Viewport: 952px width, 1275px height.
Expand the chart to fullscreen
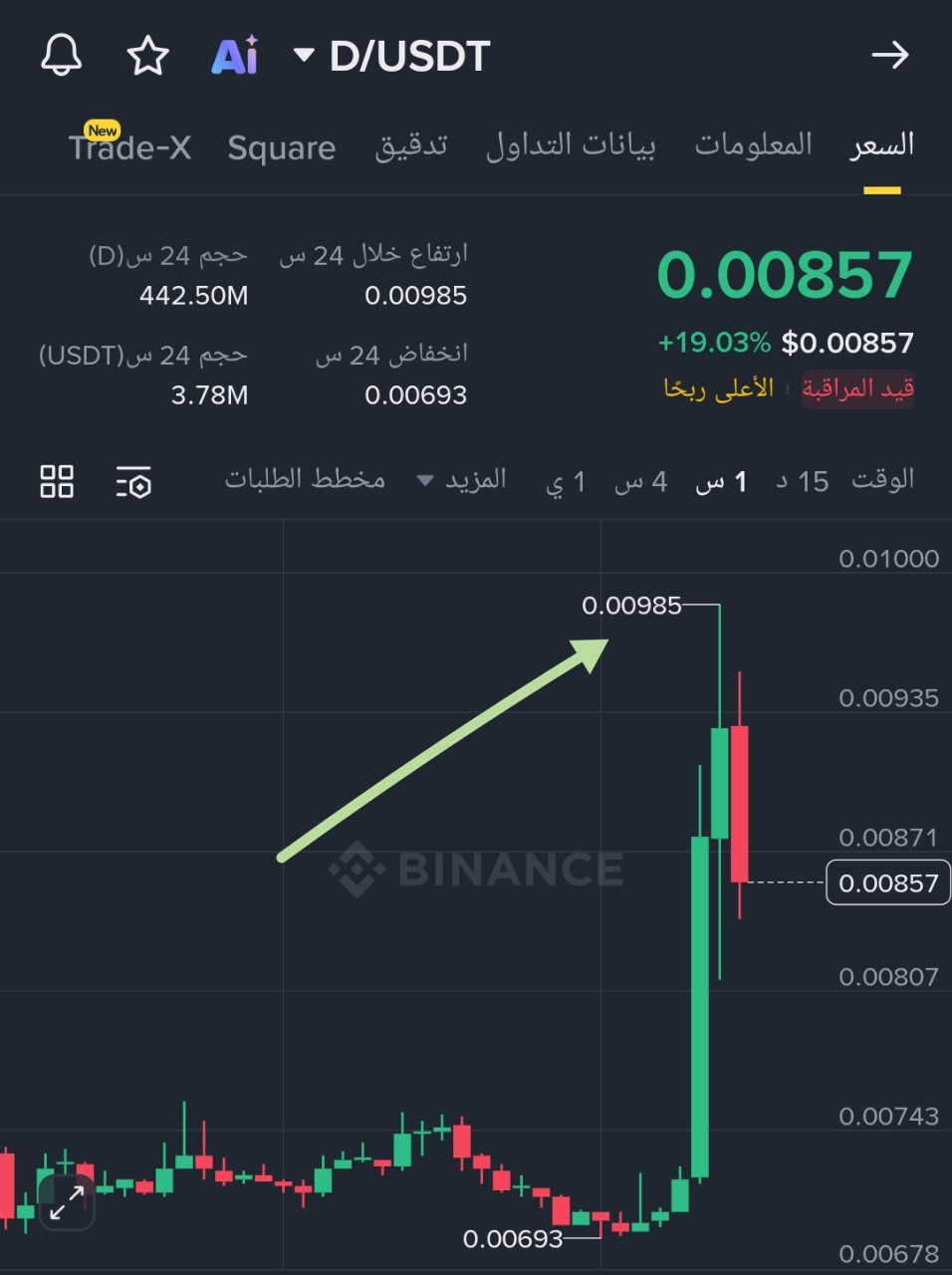[67, 1202]
